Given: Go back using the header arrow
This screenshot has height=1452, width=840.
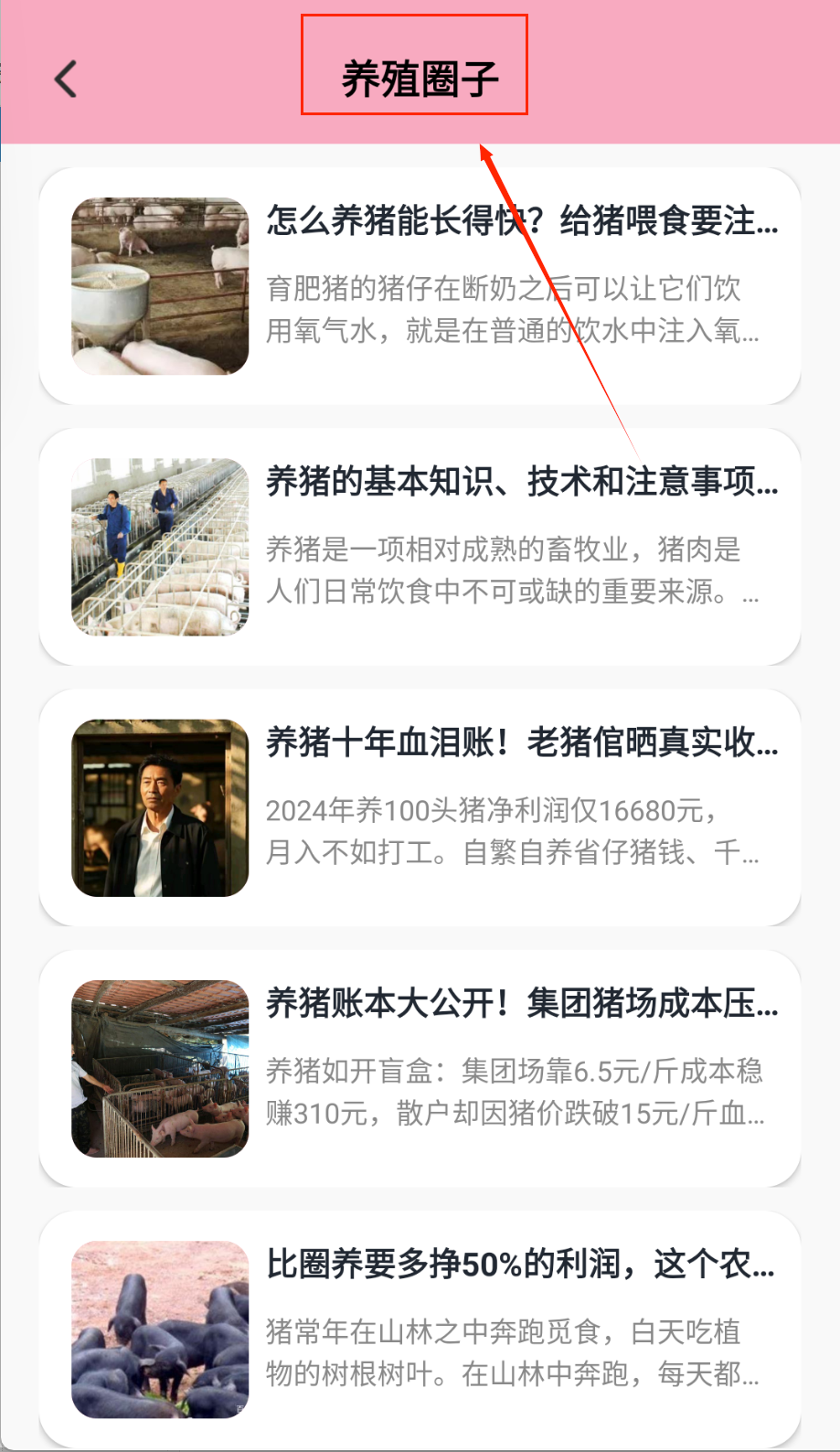Looking at the screenshot, I should (66, 80).
